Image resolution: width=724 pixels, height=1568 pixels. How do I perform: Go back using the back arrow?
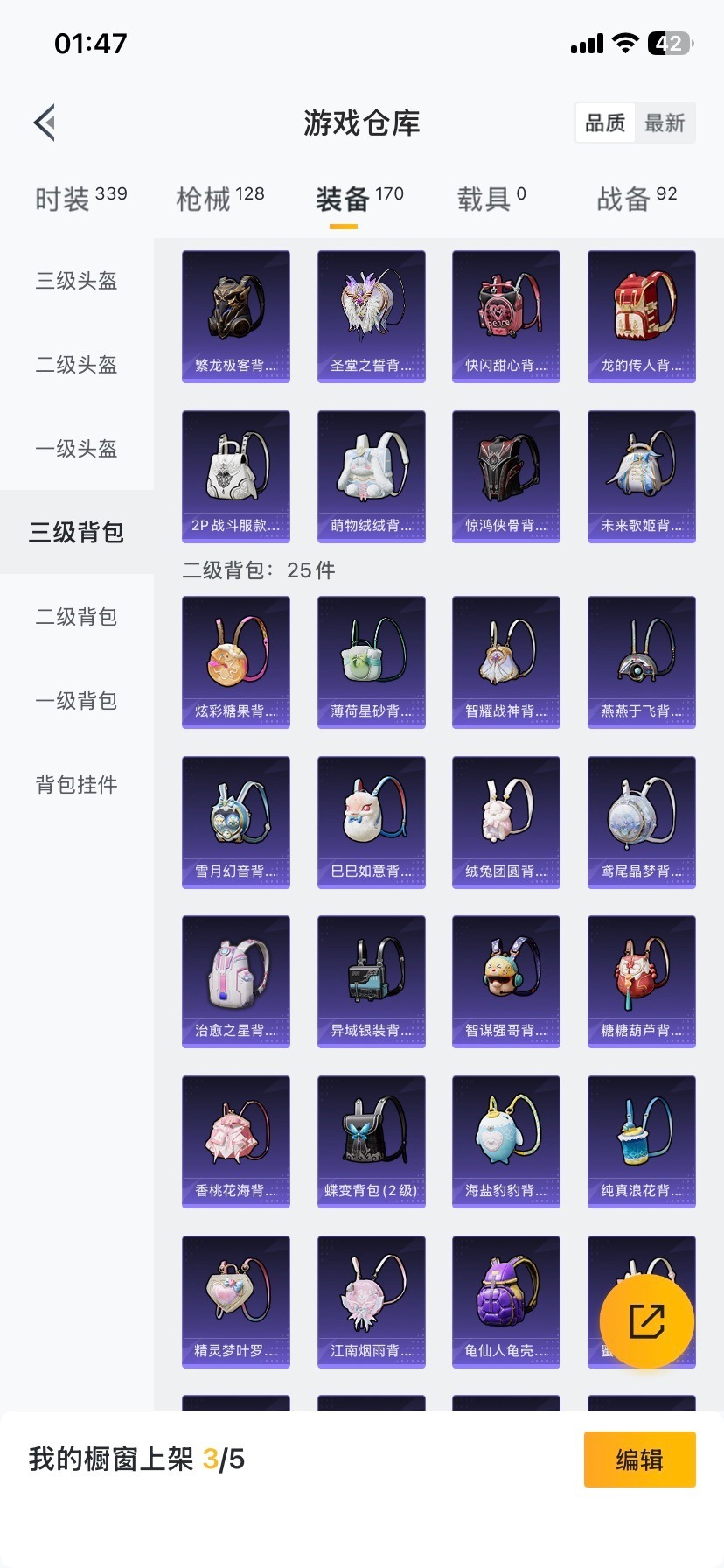(45, 122)
